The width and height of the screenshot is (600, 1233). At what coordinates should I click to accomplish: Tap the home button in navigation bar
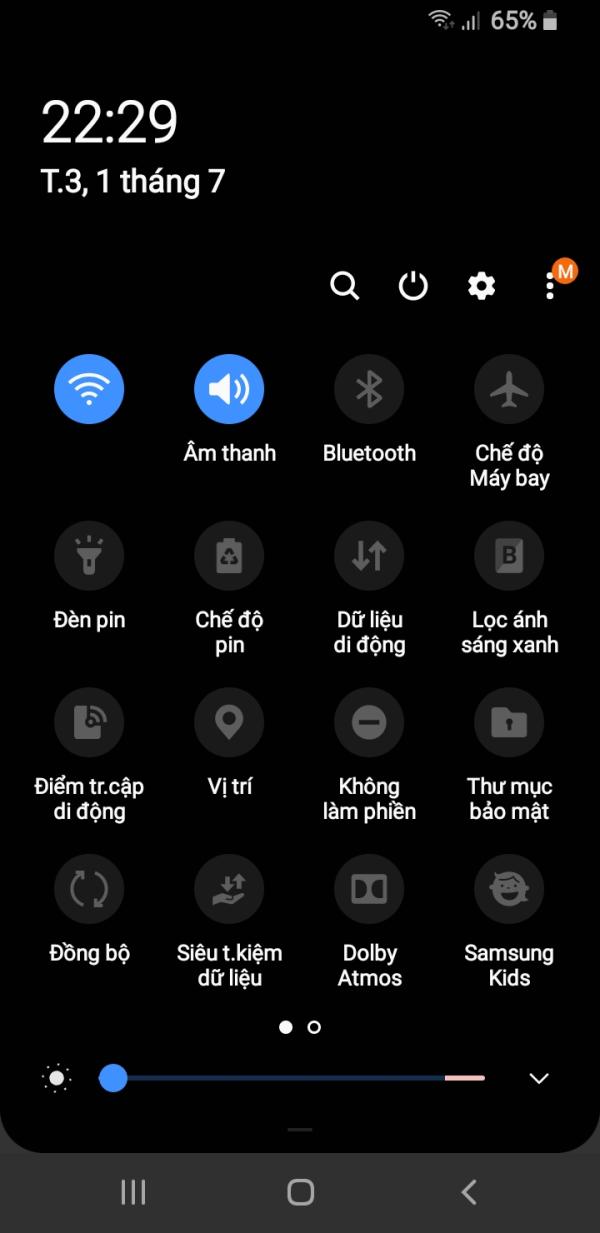pos(300,1191)
